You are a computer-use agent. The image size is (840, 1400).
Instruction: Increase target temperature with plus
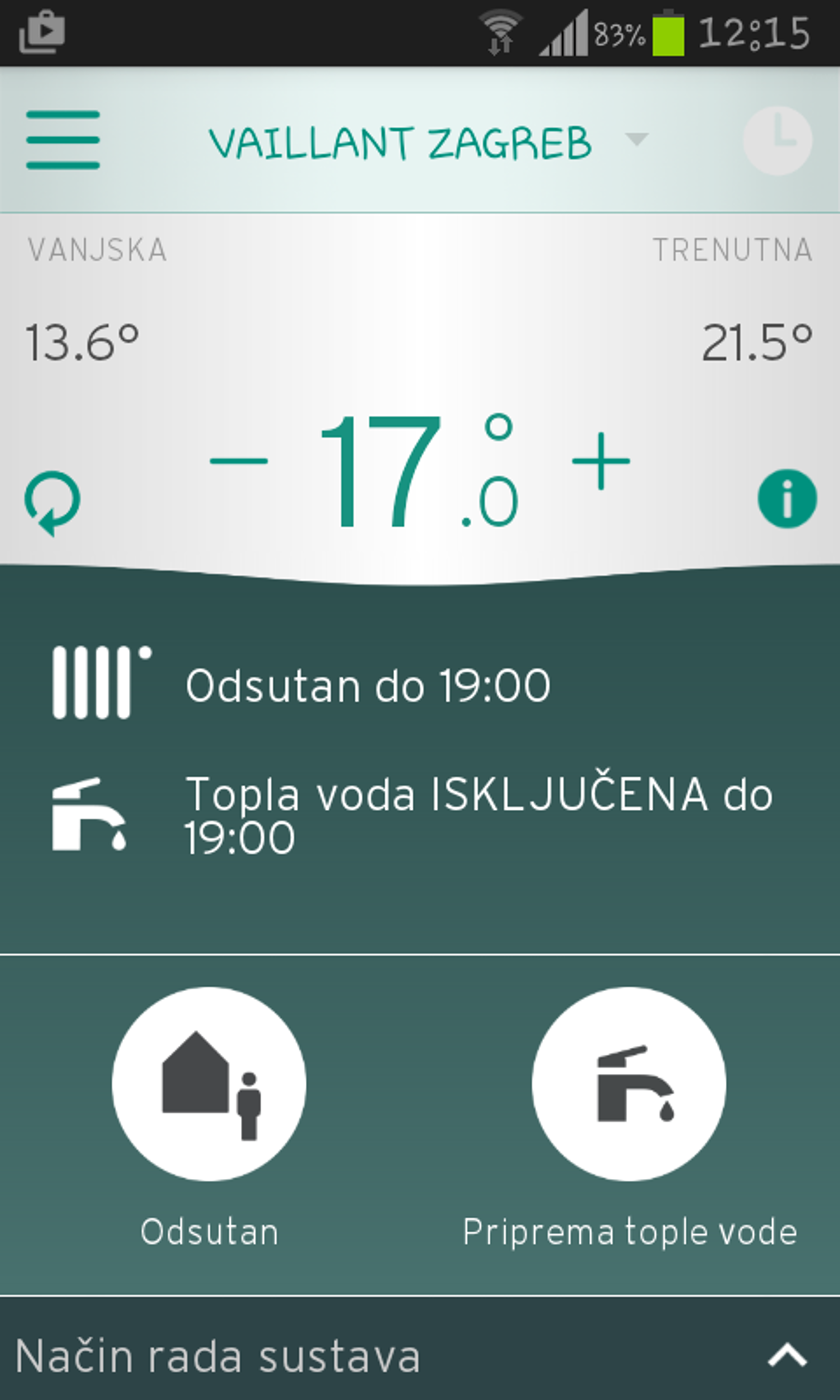tap(601, 461)
